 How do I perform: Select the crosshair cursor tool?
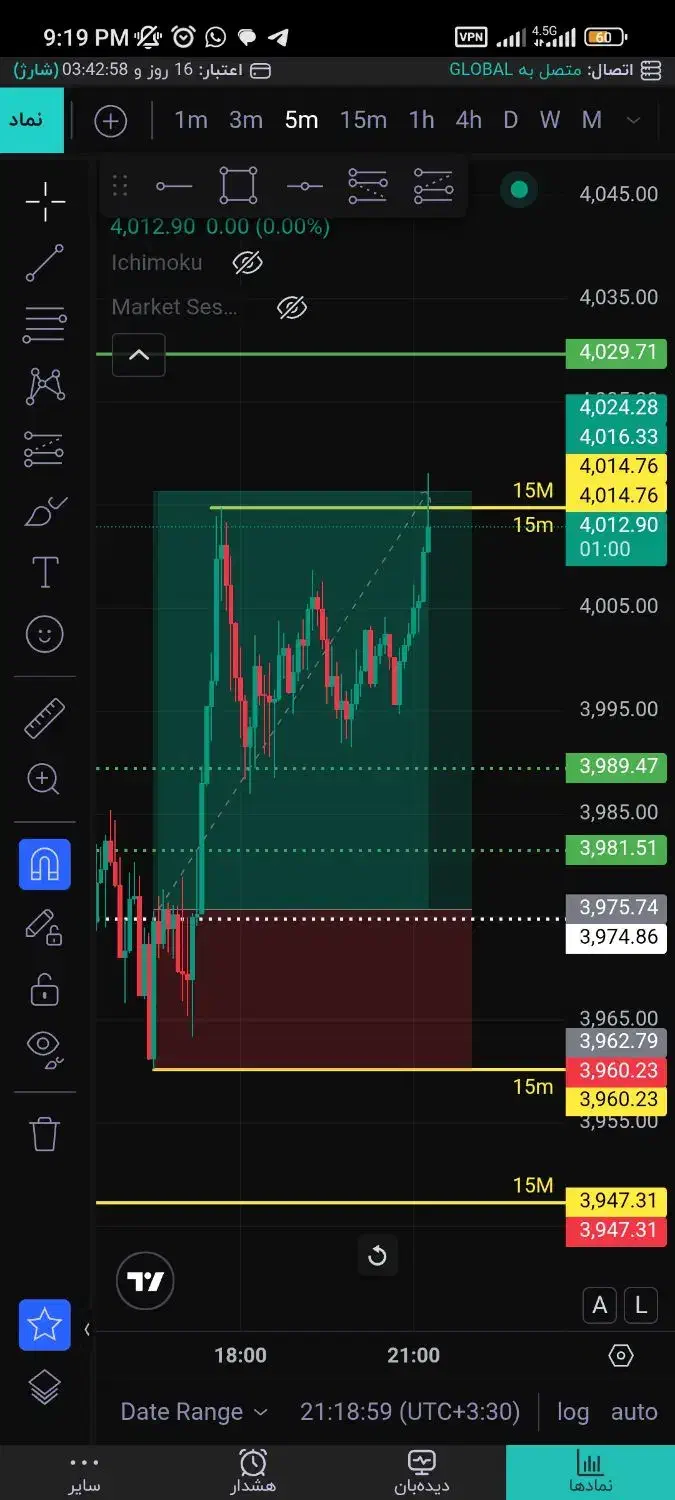[45, 201]
